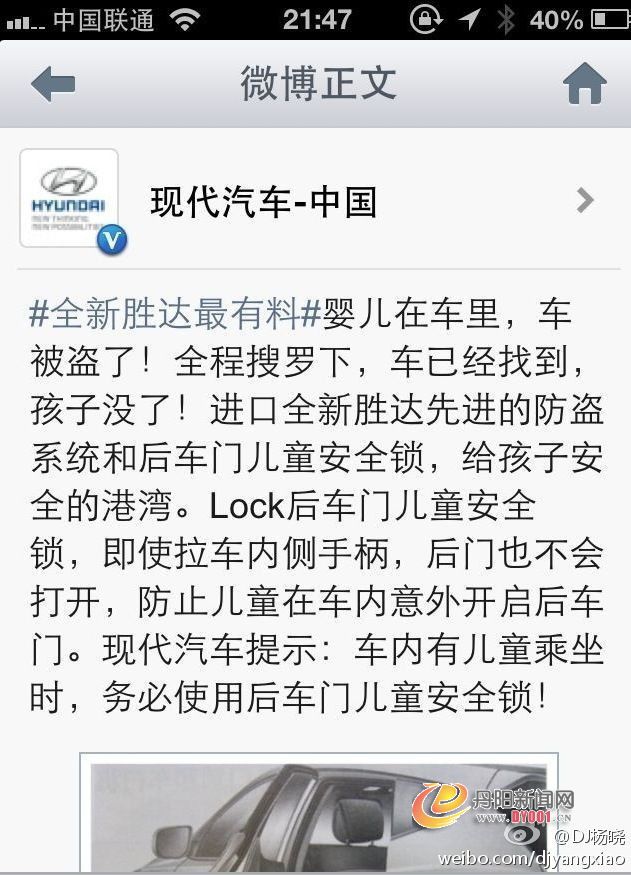Open the #全新胜达最有料# hashtag link
Screen dimensions: 631x875
(x=174, y=315)
